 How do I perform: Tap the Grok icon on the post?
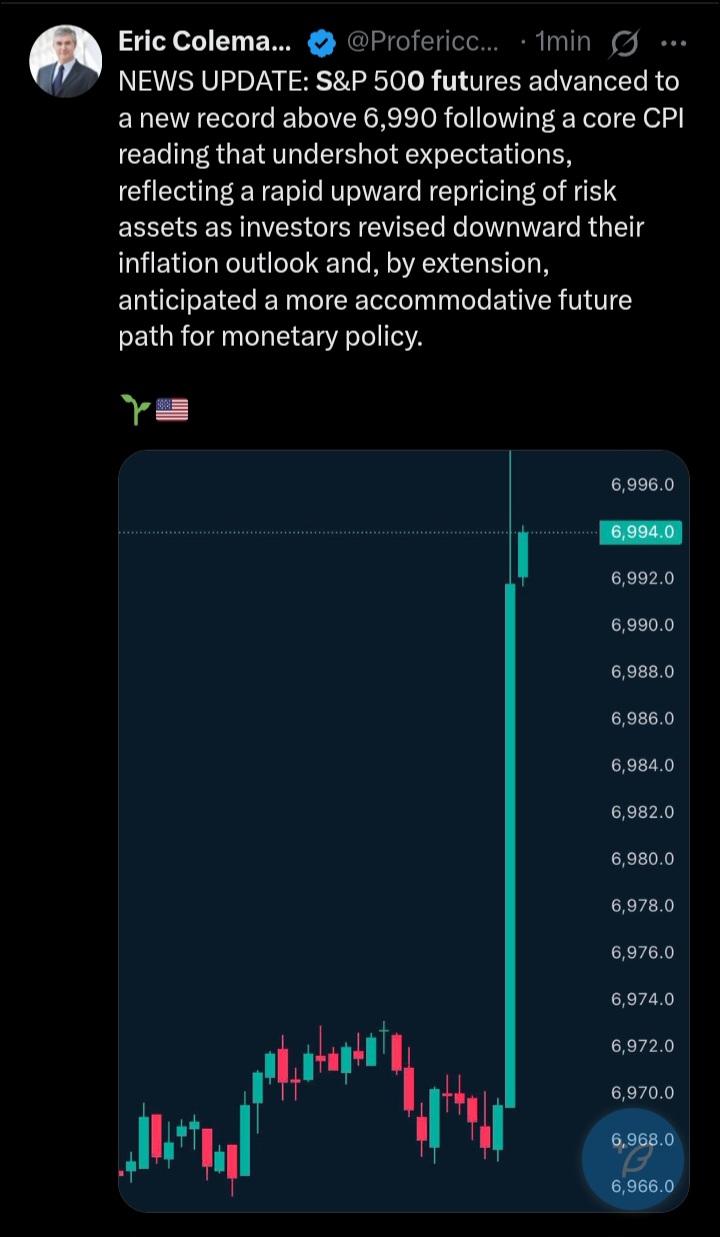pyautogui.click(x=625, y=43)
